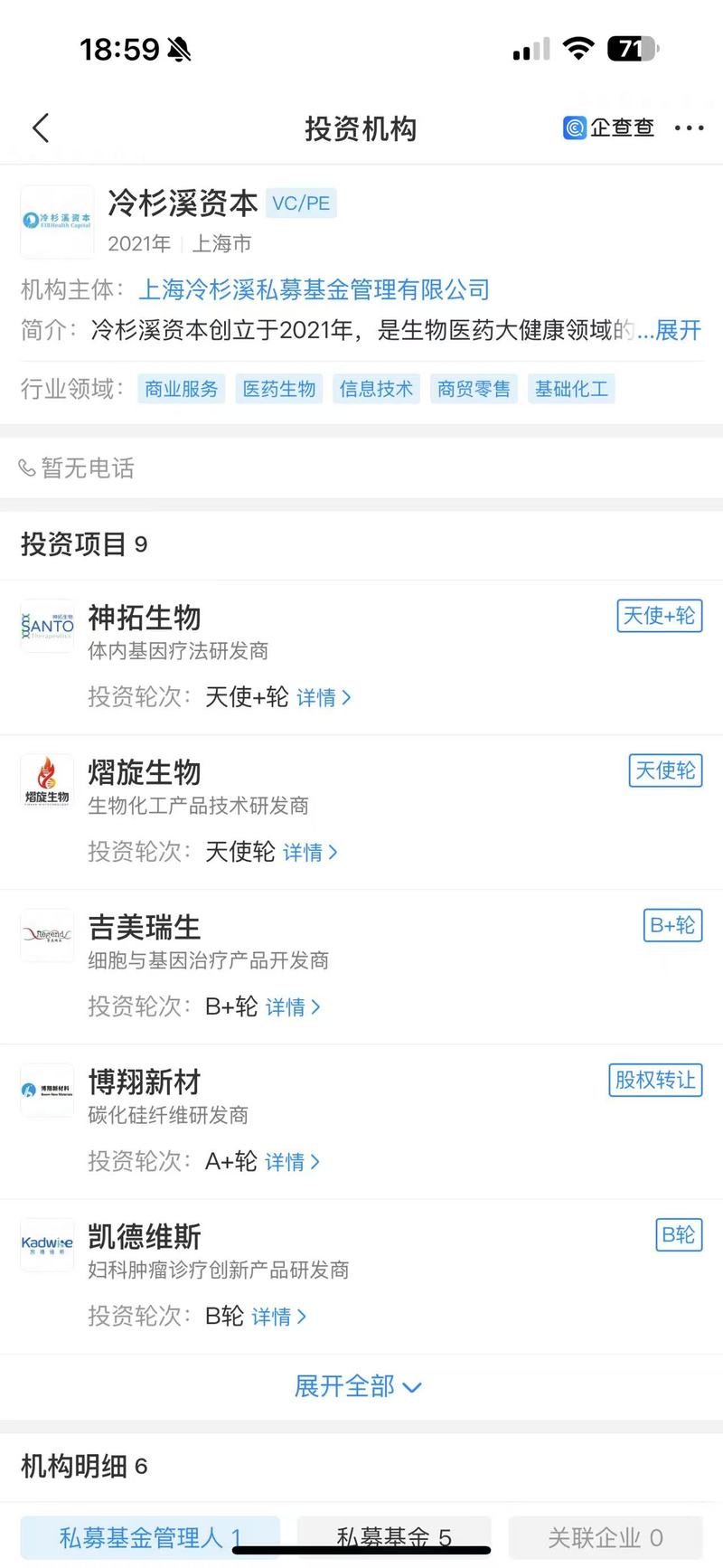The image size is (723, 1568).
Task: Open the three-dot overflow menu
Action: [689, 128]
